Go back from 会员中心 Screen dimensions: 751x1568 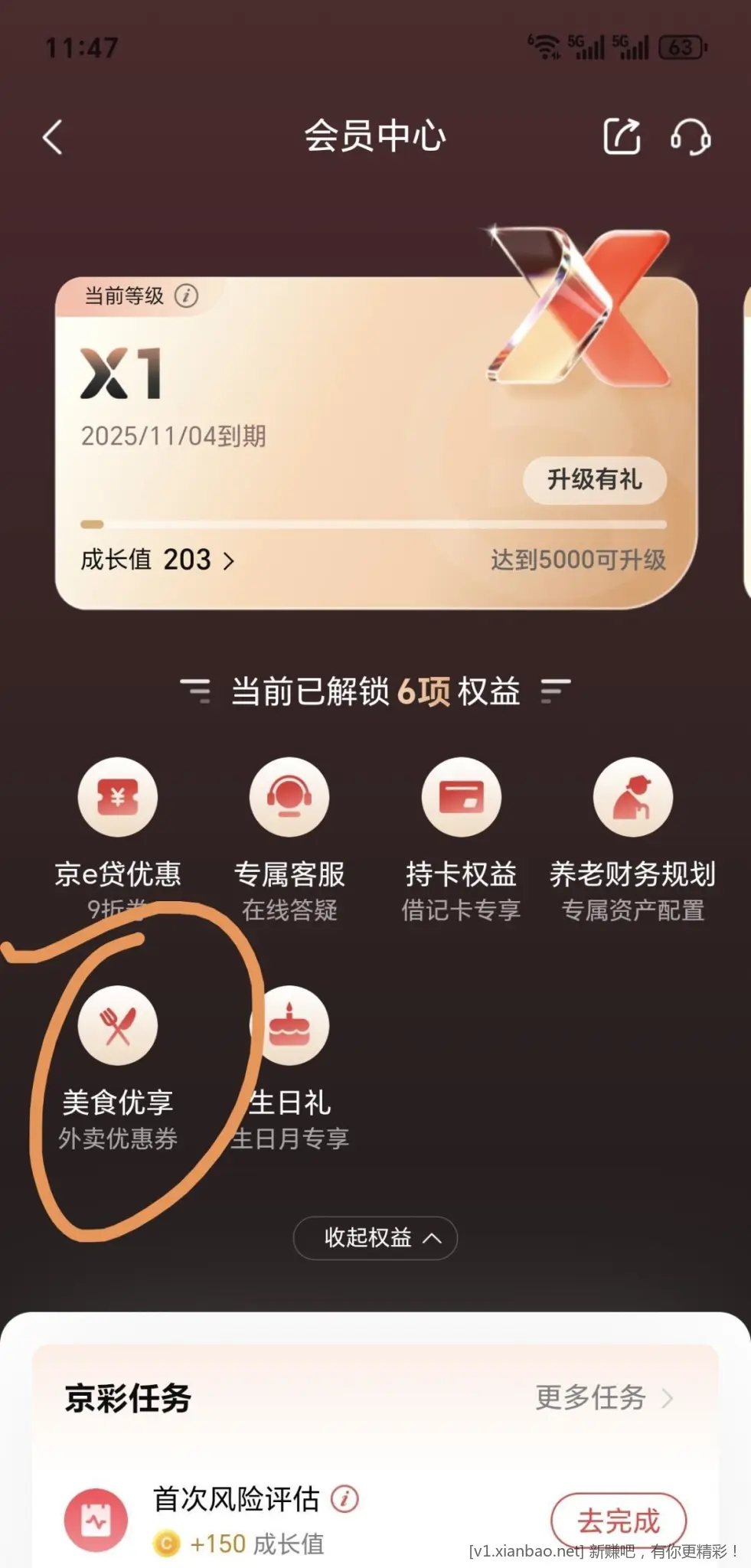coord(52,138)
